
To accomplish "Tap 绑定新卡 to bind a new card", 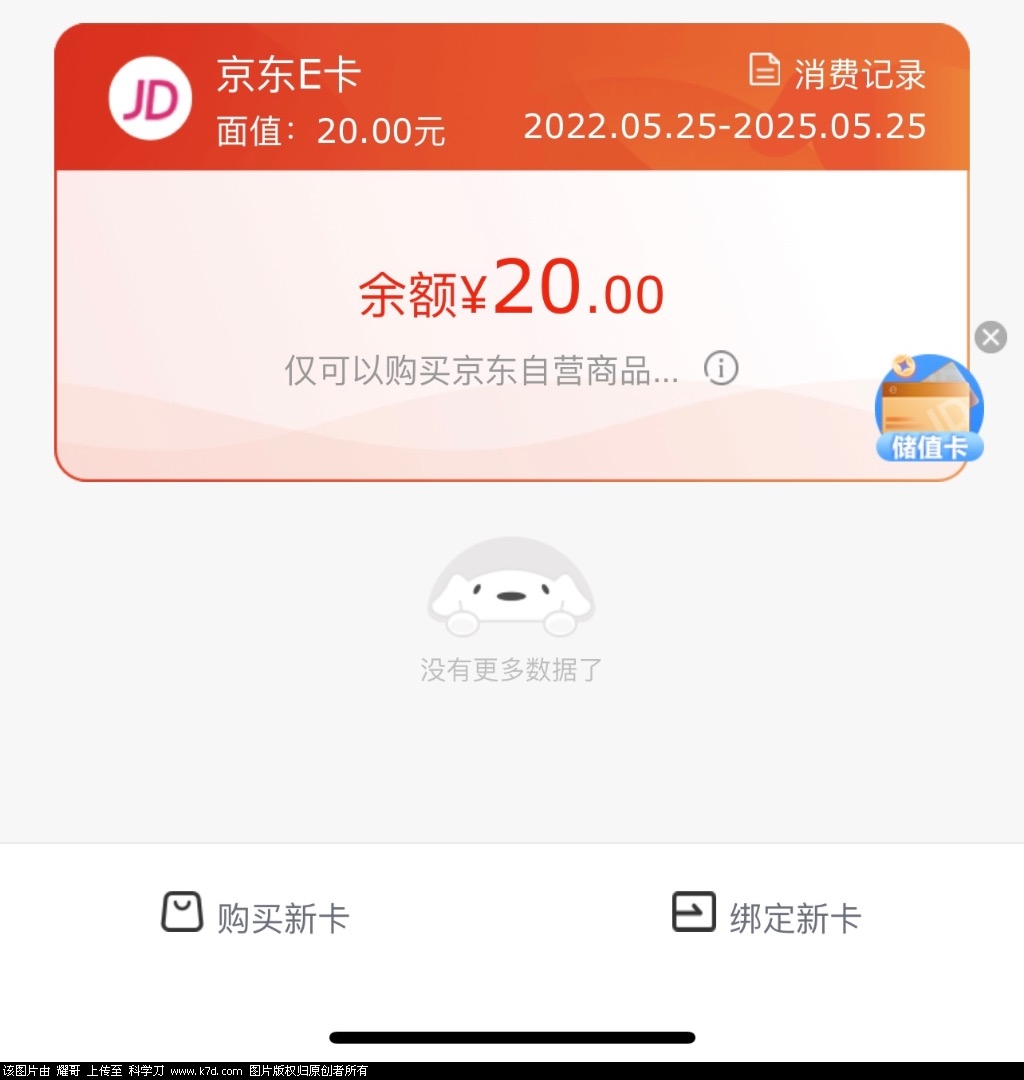I will coord(767,916).
